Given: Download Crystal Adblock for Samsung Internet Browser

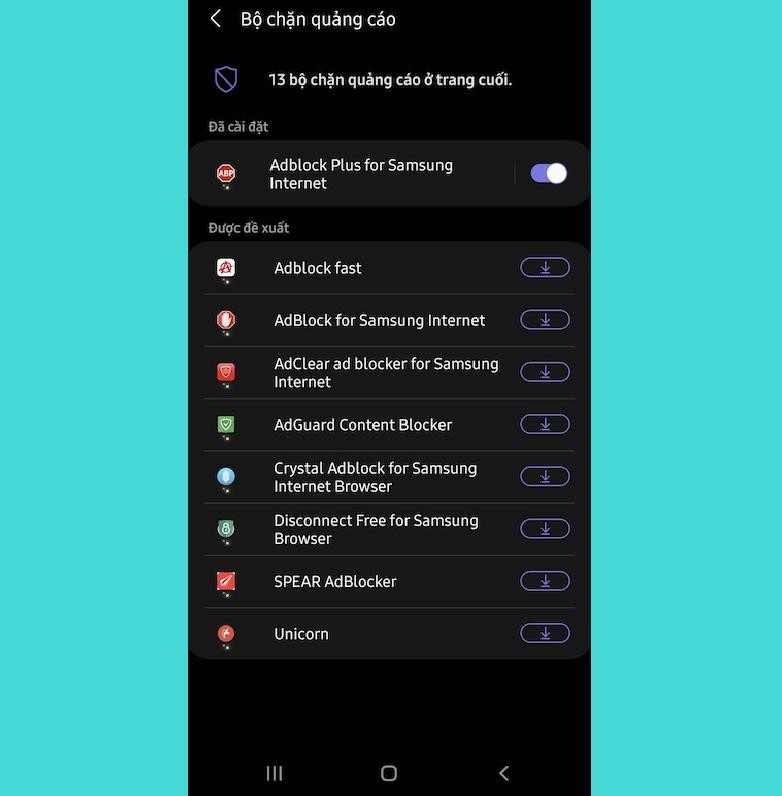Looking at the screenshot, I should pos(545,477).
